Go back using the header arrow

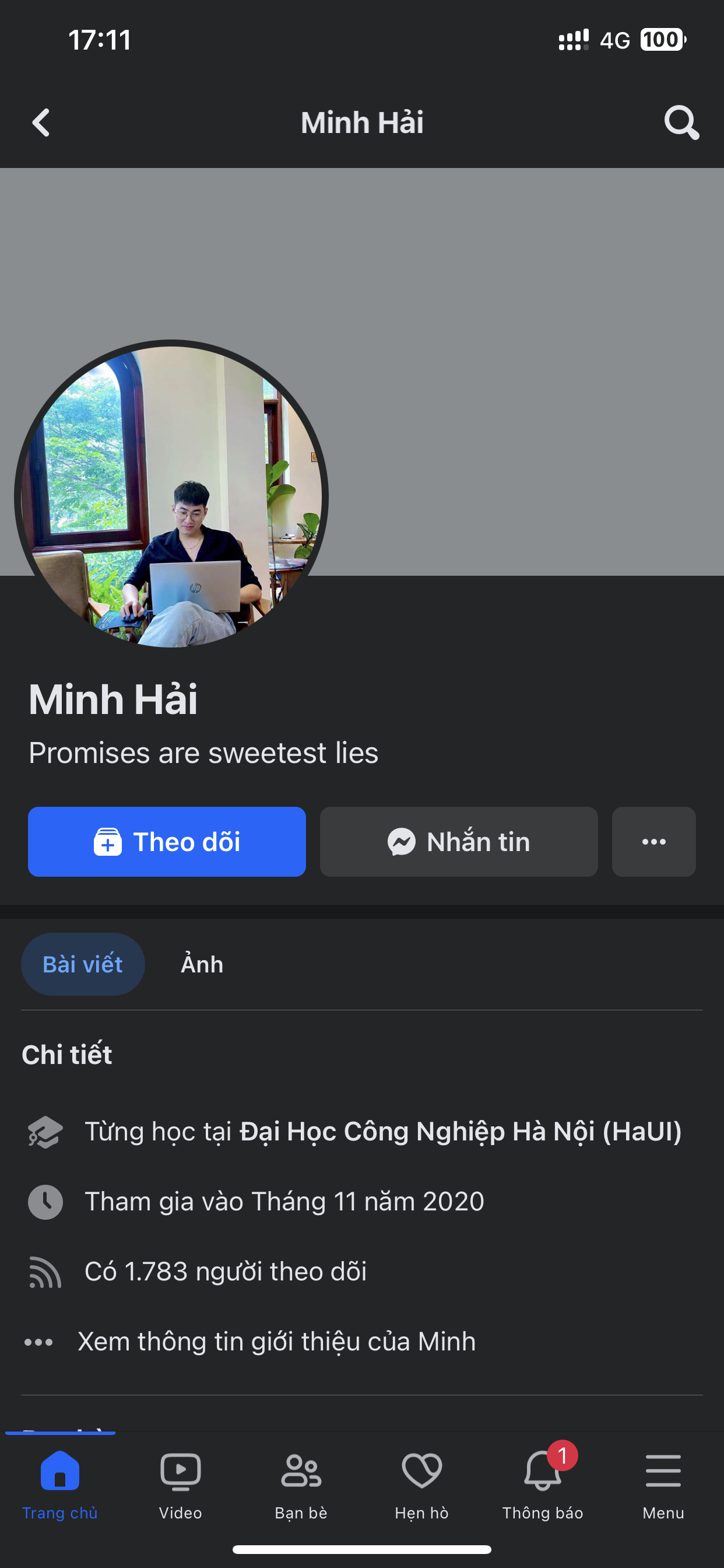[41, 123]
